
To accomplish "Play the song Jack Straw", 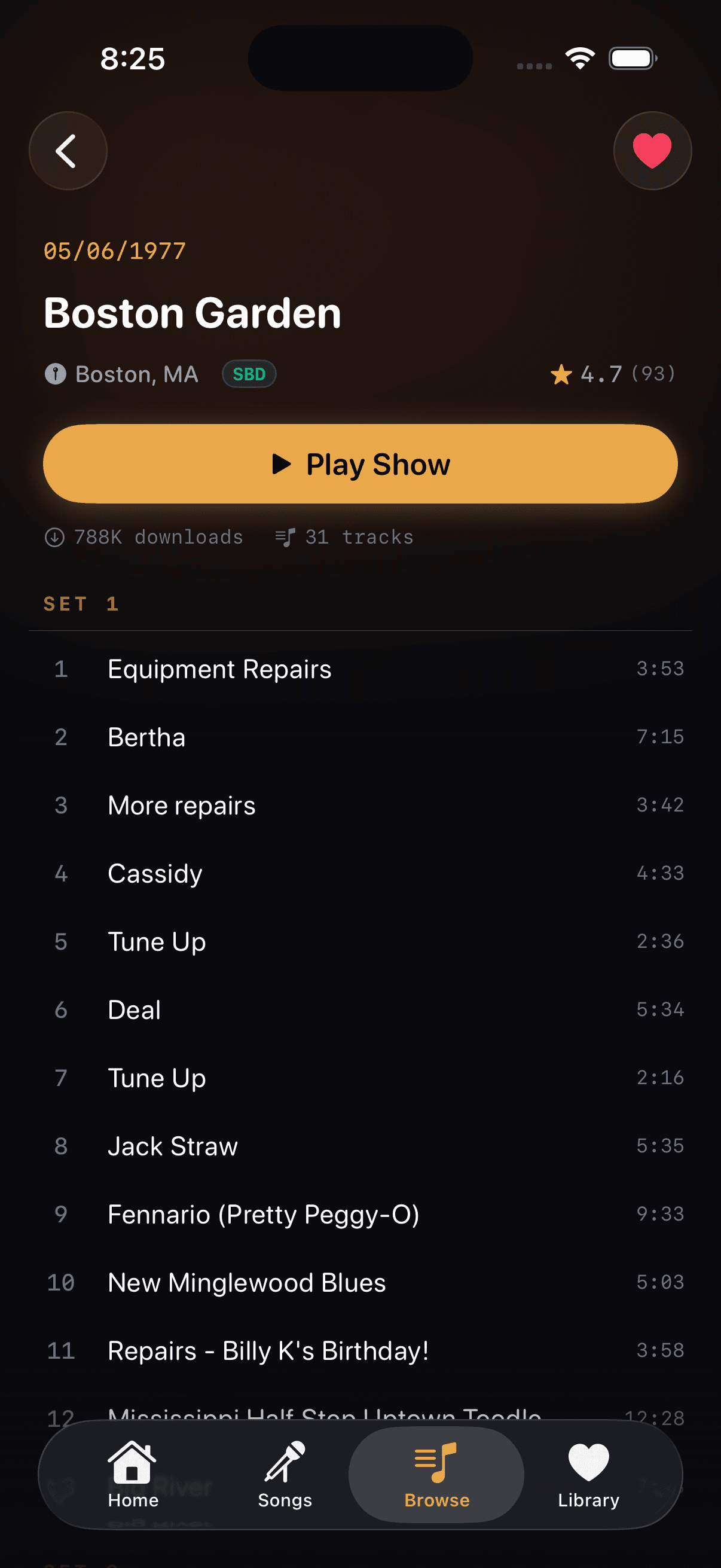I will click(360, 1146).
